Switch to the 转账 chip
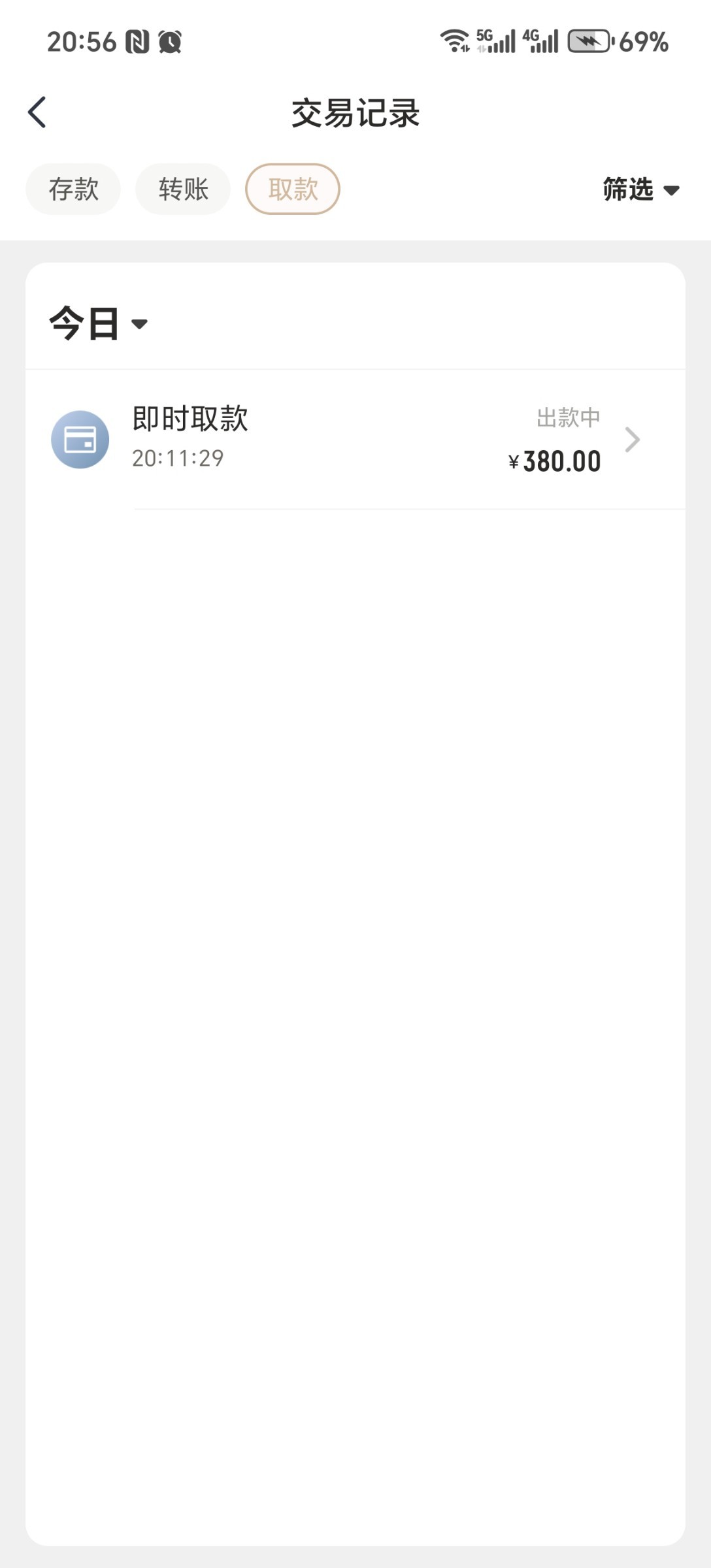Image resolution: width=711 pixels, height=1568 pixels. (183, 189)
